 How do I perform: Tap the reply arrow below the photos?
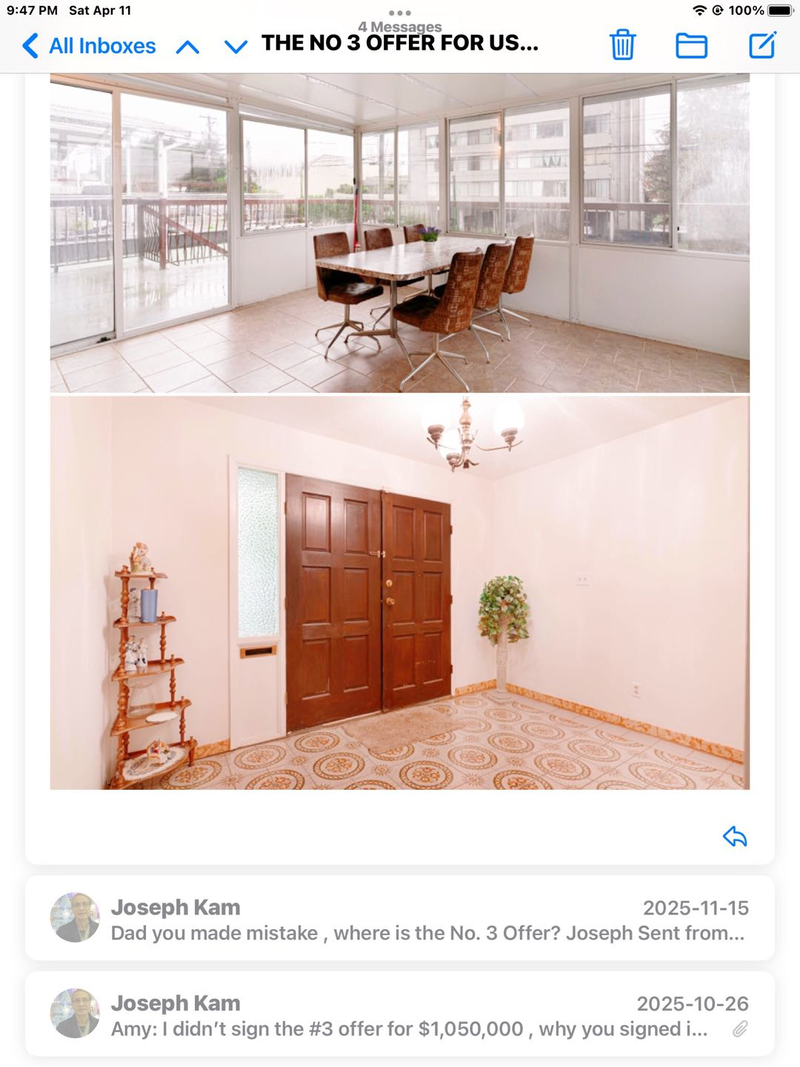coord(735,837)
